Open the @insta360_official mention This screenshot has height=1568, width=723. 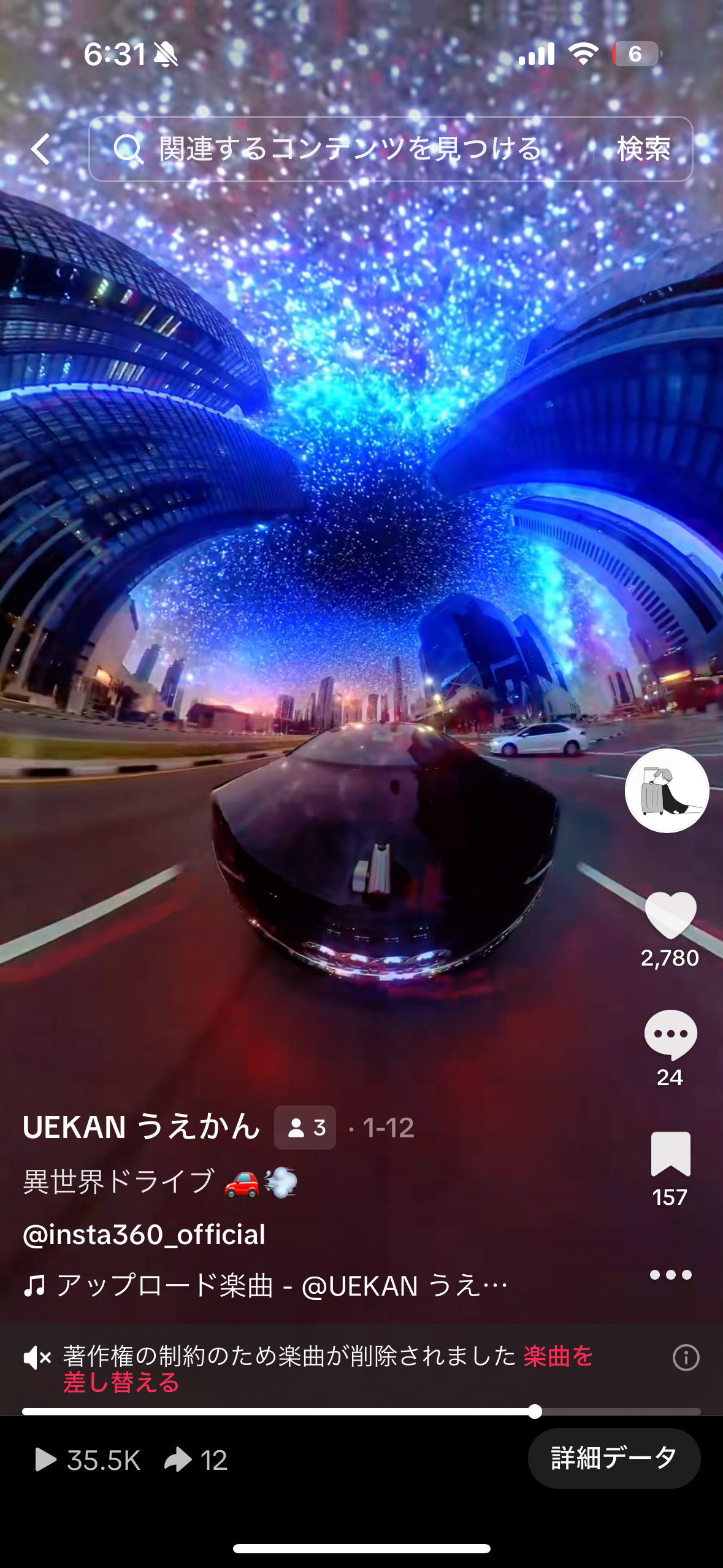click(144, 1234)
